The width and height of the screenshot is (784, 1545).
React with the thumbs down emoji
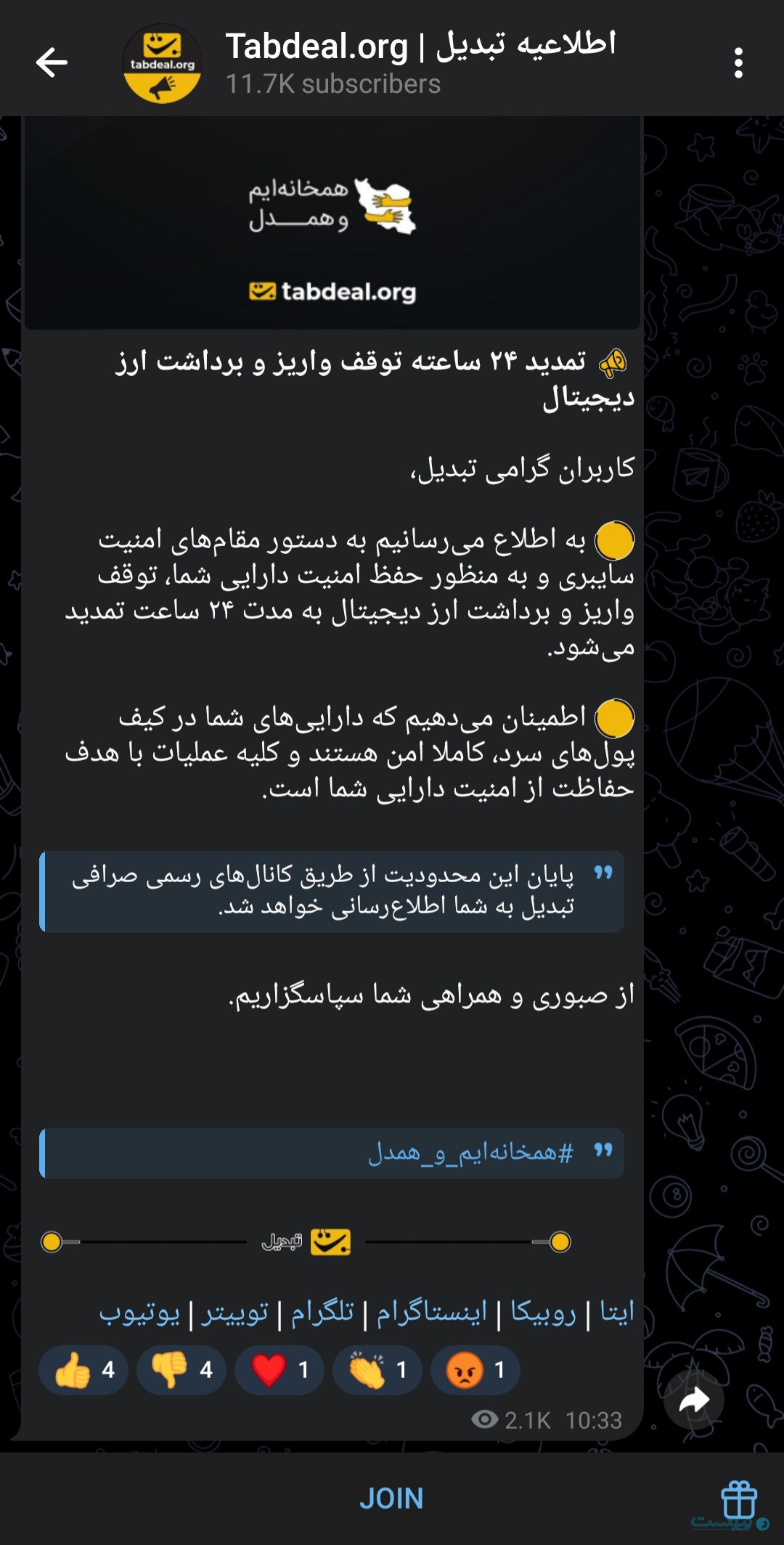point(181,1370)
